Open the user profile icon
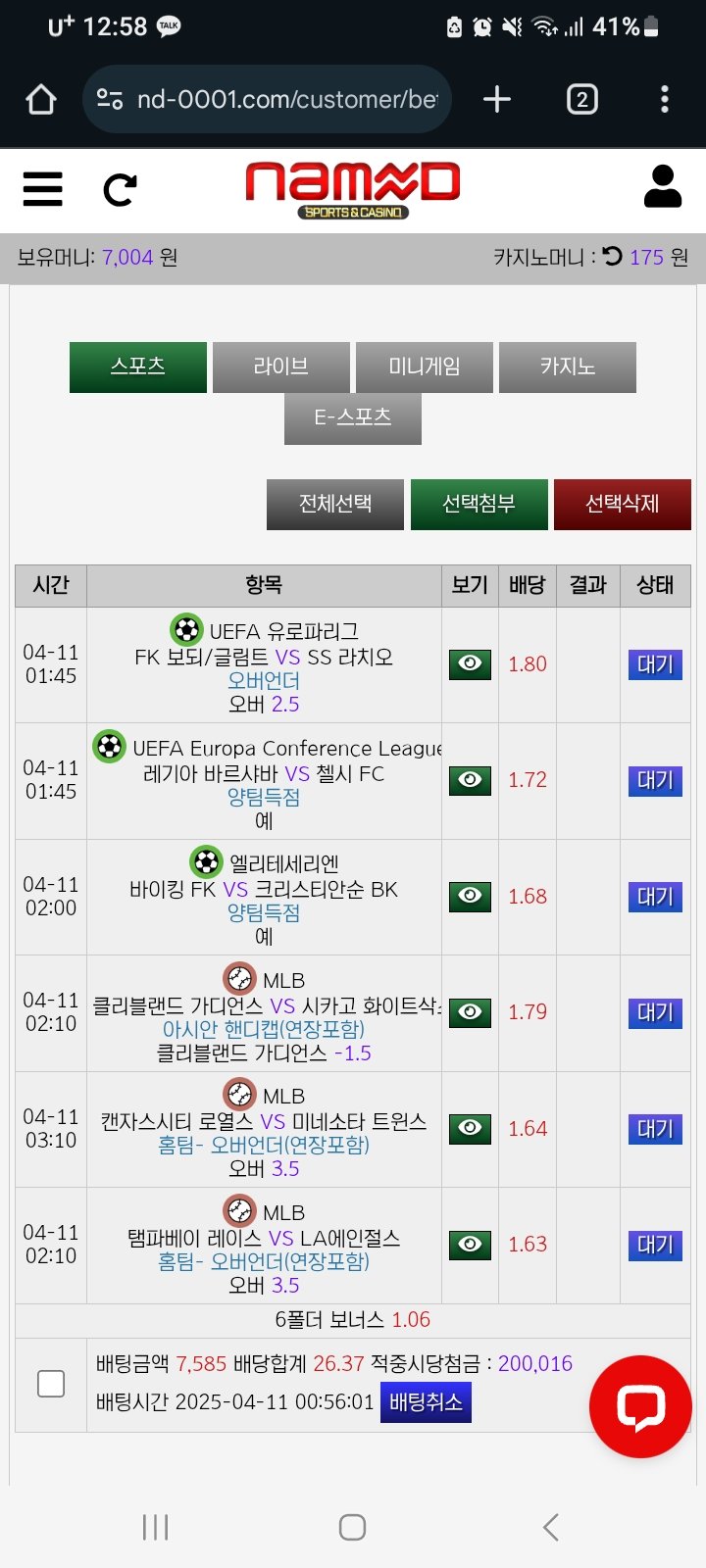This screenshot has width=706, height=1568. pyautogui.click(x=662, y=186)
